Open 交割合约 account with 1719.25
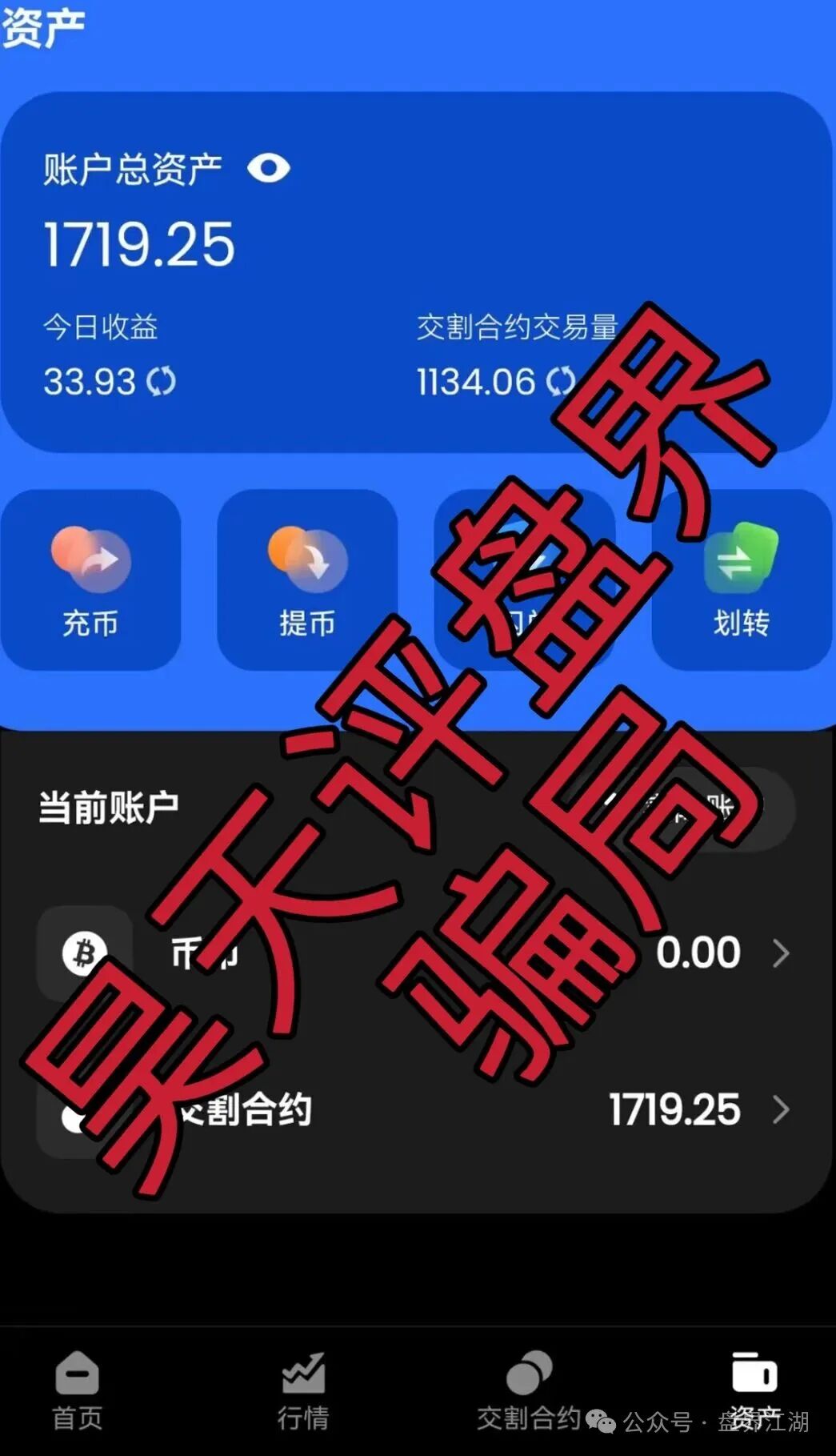The width and height of the screenshot is (836, 1456). tap(416, 1109)
